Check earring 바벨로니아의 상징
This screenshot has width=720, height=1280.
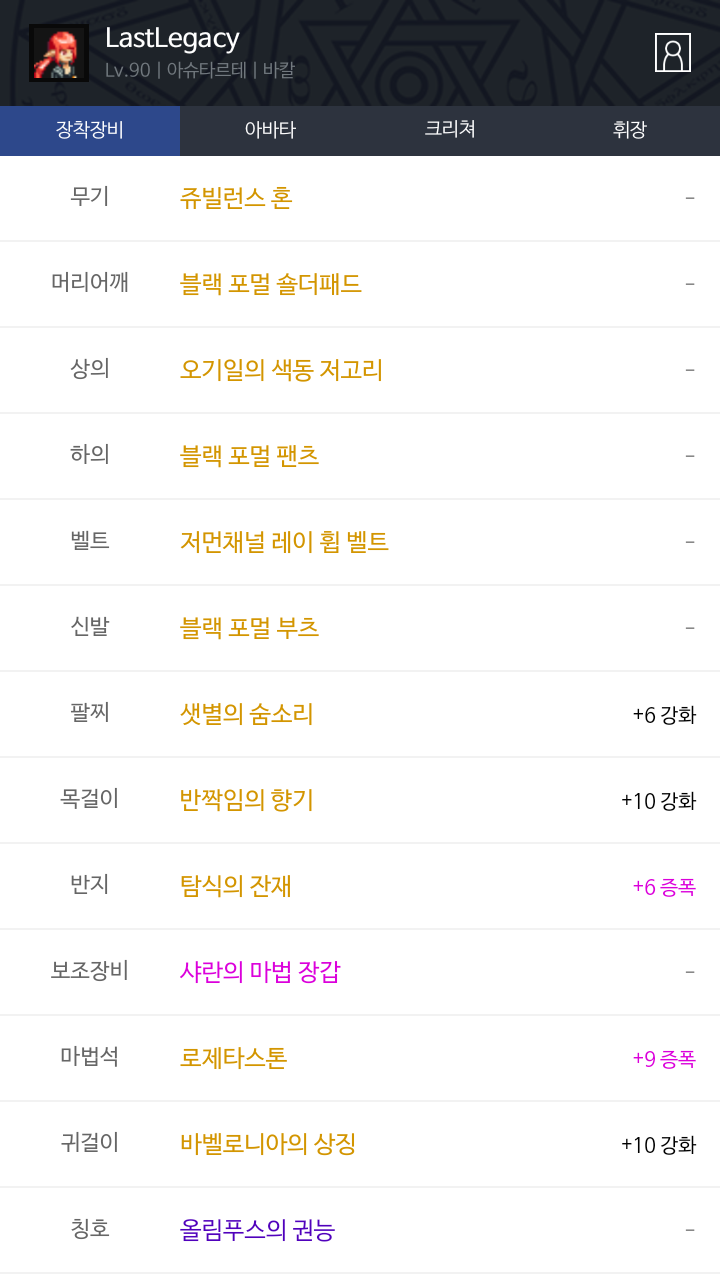268,1144
